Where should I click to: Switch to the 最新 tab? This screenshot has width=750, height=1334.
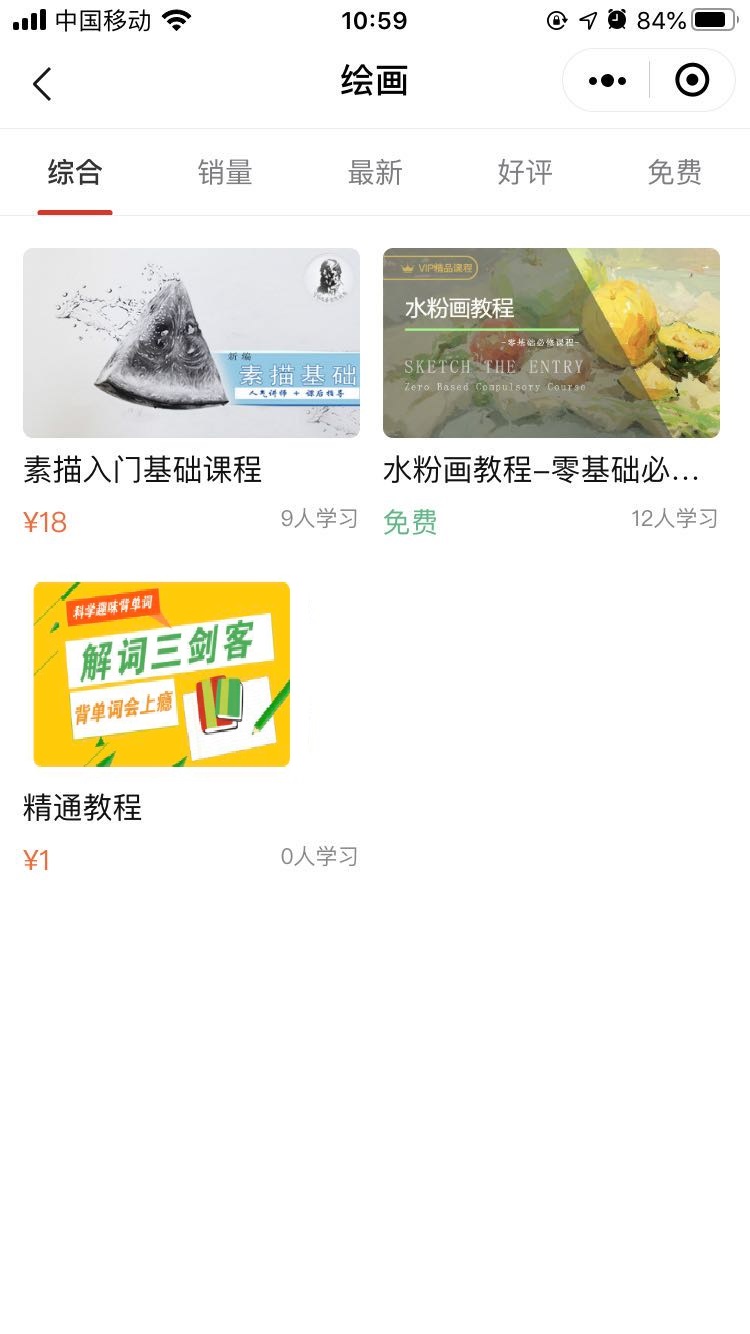(x=375, y=173)
